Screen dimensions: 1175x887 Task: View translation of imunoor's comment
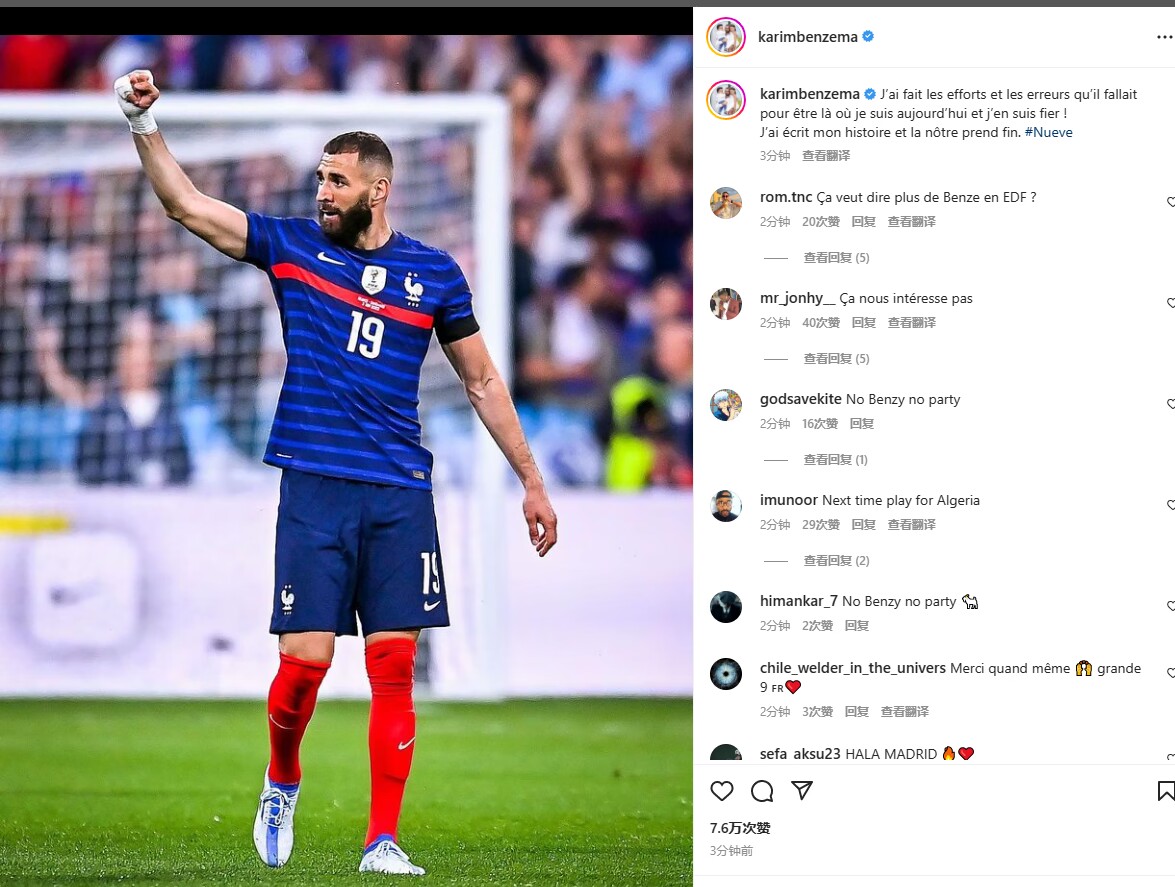pos(911,525)
